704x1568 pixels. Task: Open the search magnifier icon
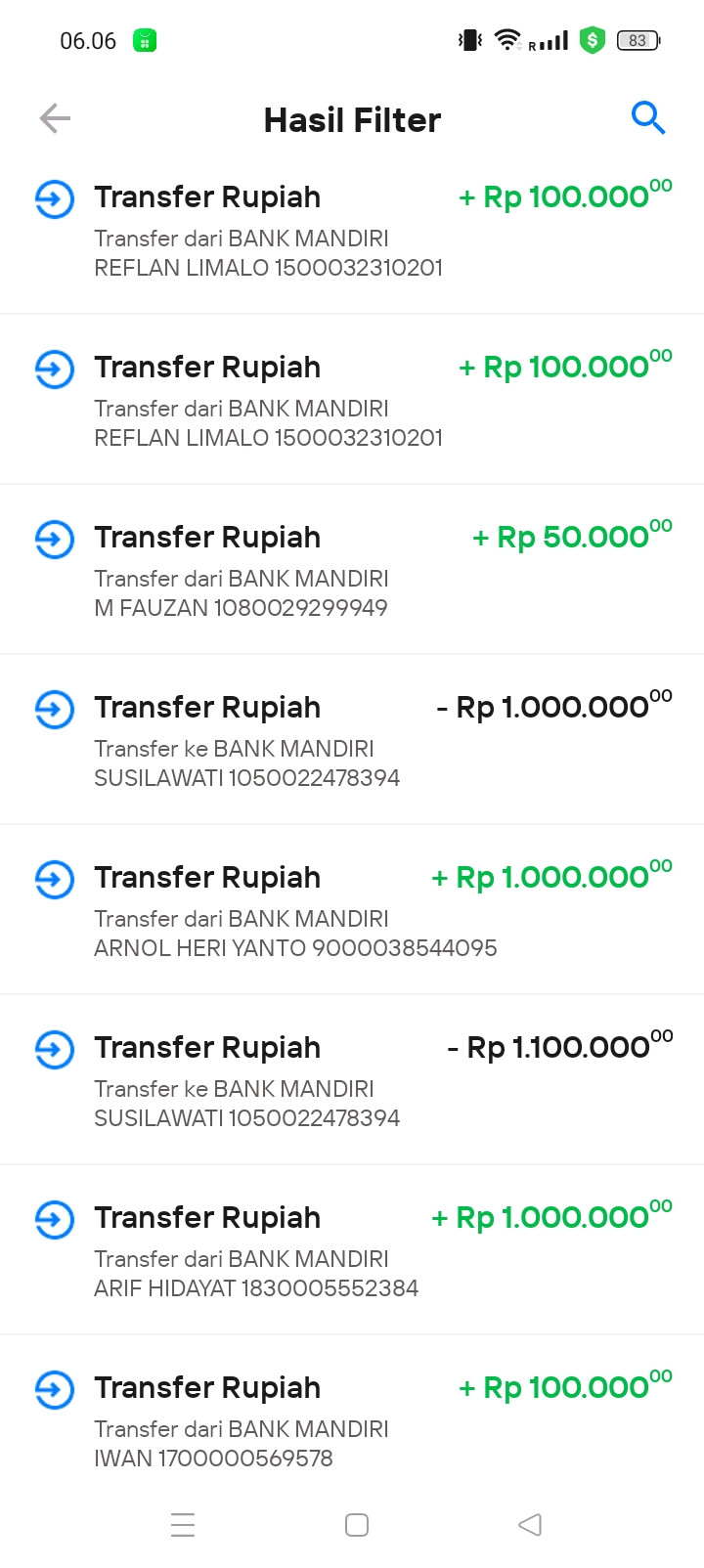coord(647,118)
